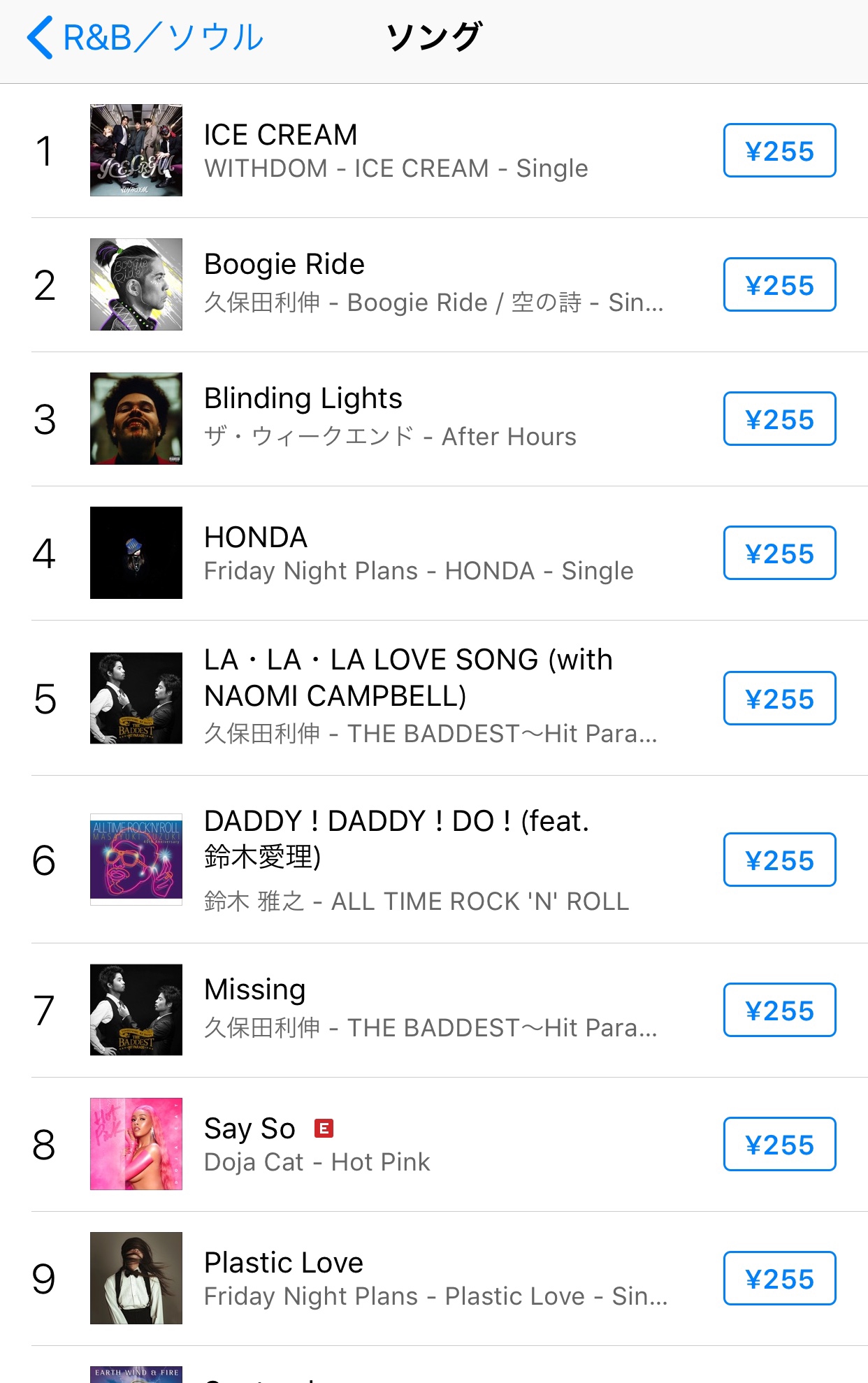The height and width of the screenshot is (1383, 868).
Task: Tap the ALL TIME ROCK 'N' ROLL artwork
Action: [136, 860]
